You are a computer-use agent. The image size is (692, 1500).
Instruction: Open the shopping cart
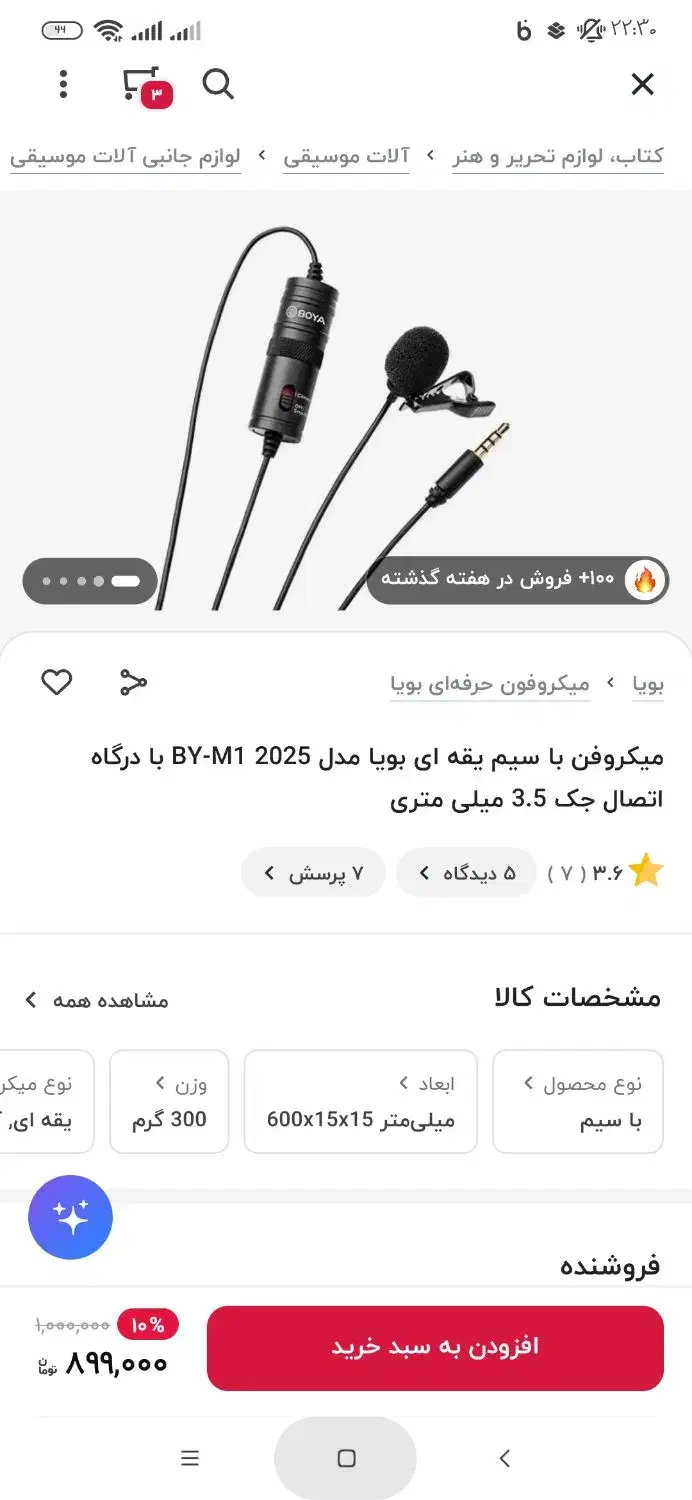[x=144, y=87]
